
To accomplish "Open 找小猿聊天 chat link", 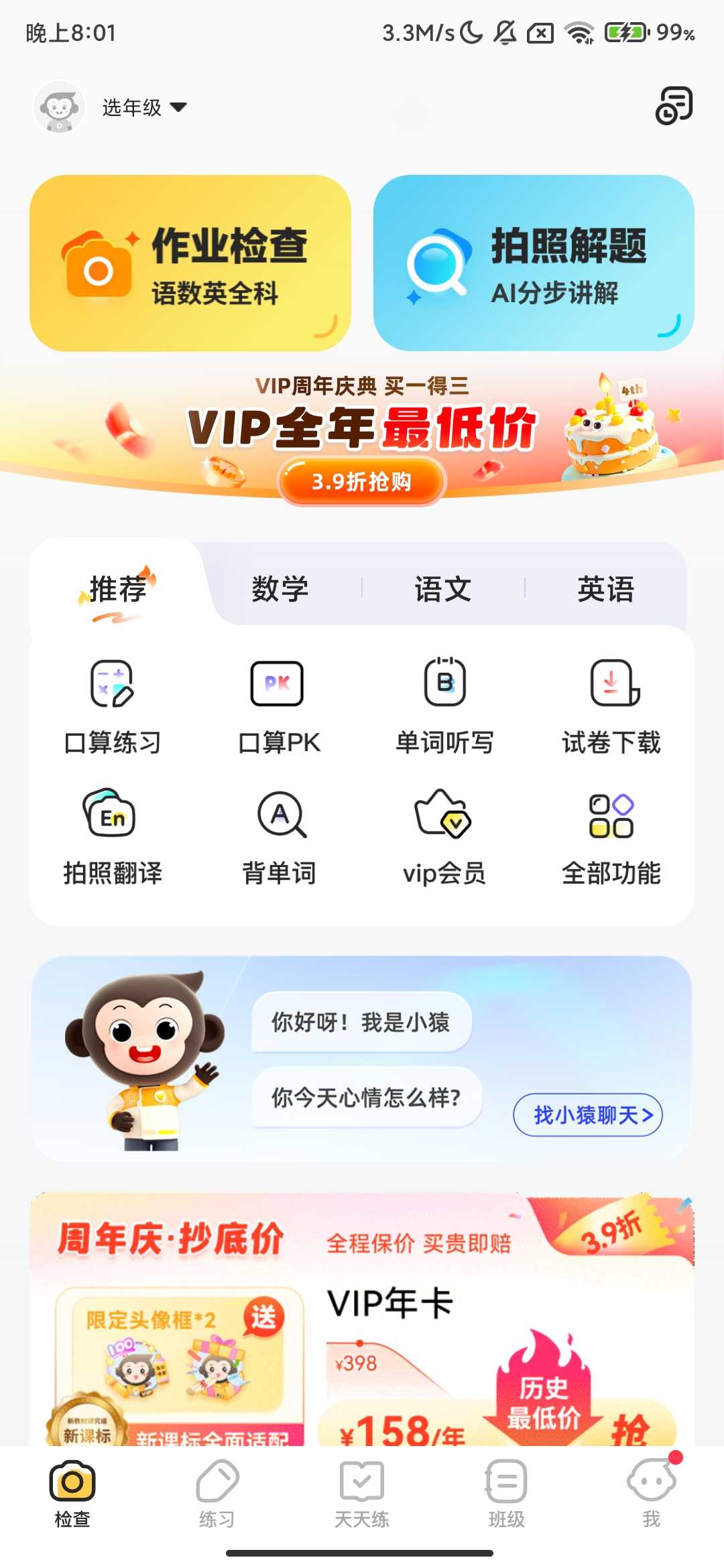I will click(589, 1114).
